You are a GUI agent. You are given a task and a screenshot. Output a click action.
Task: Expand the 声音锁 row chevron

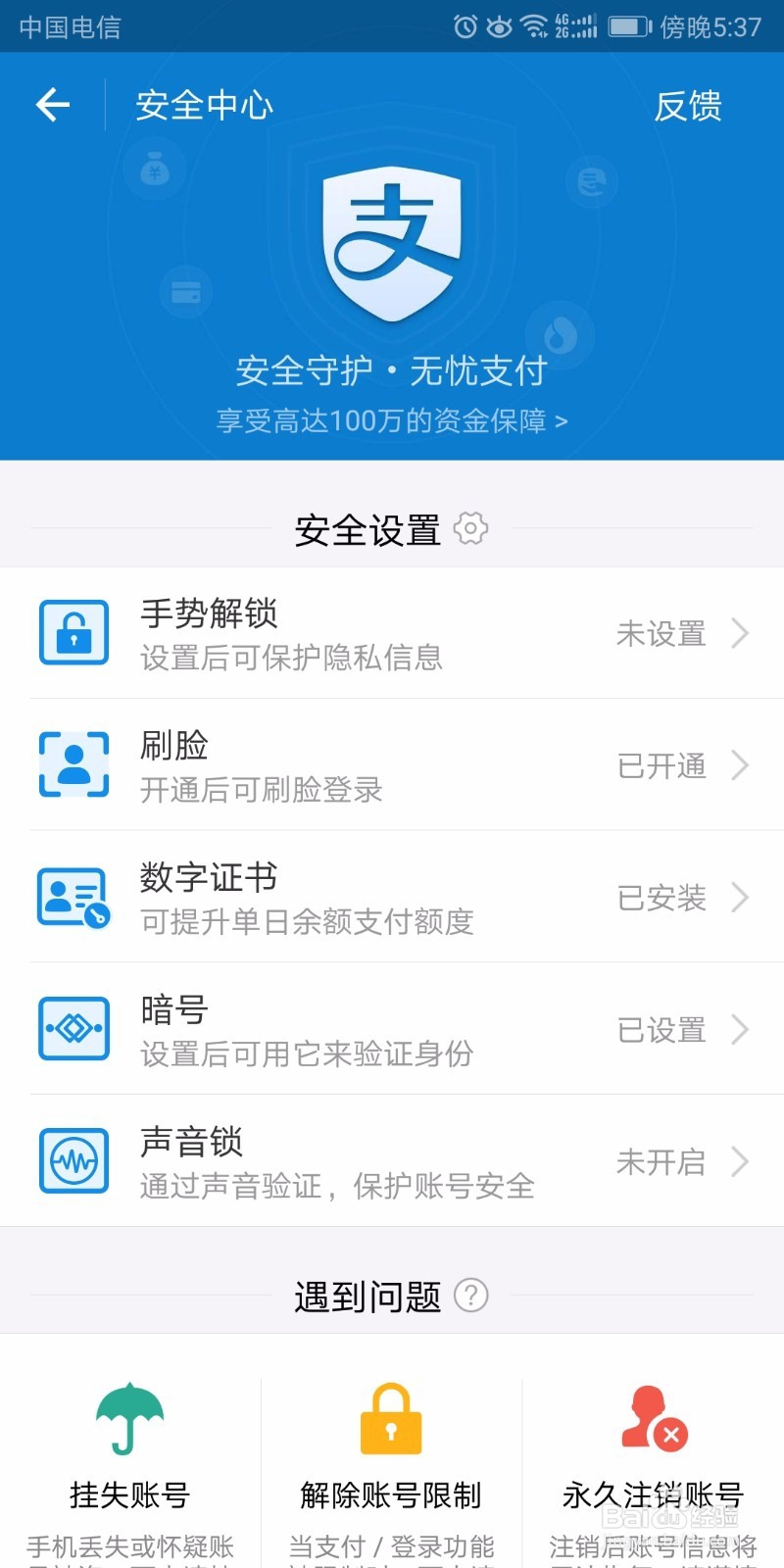[x=741, y=1162]
